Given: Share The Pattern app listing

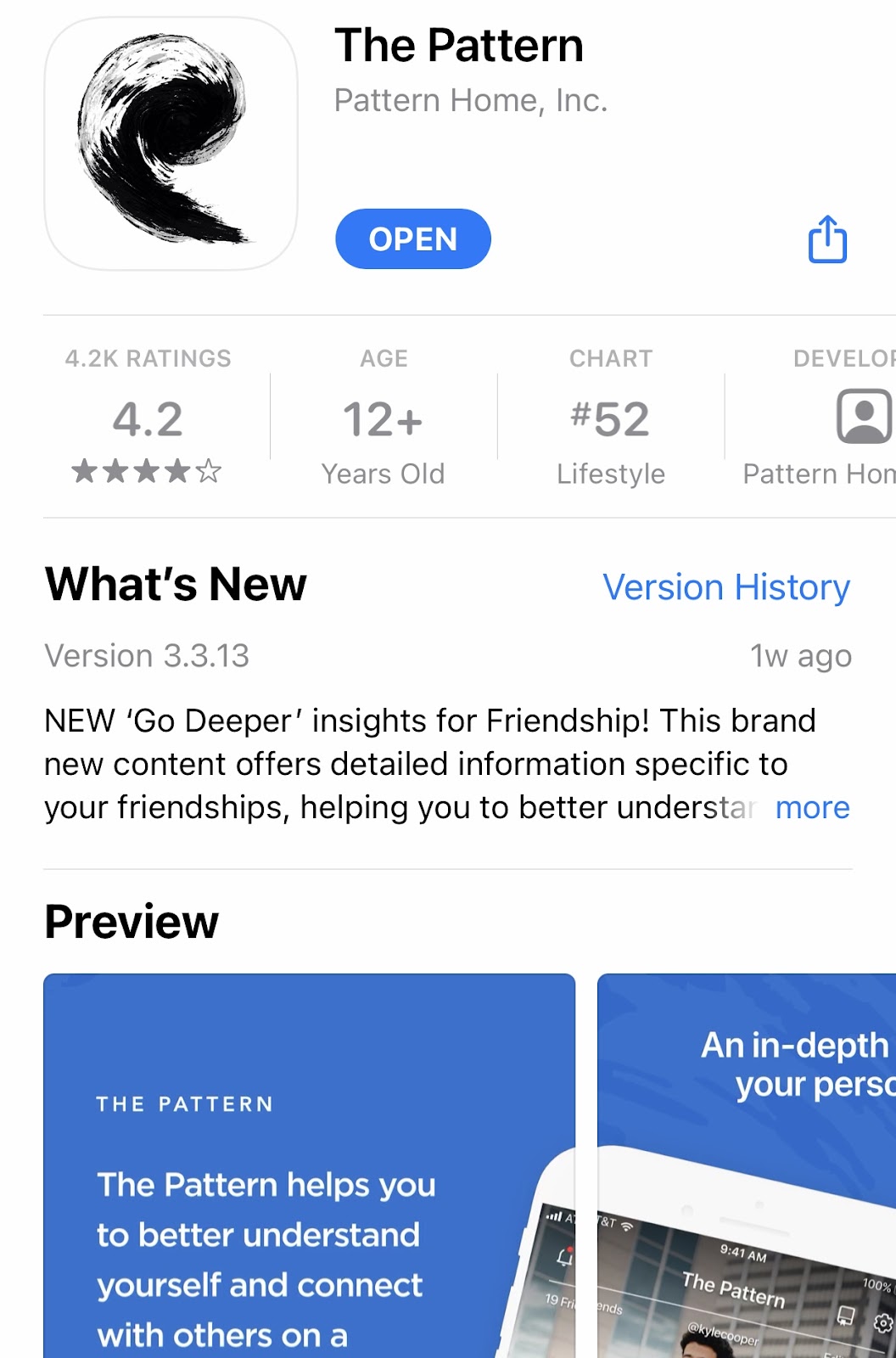Looking at the screenshot, I should pos(827,239).
